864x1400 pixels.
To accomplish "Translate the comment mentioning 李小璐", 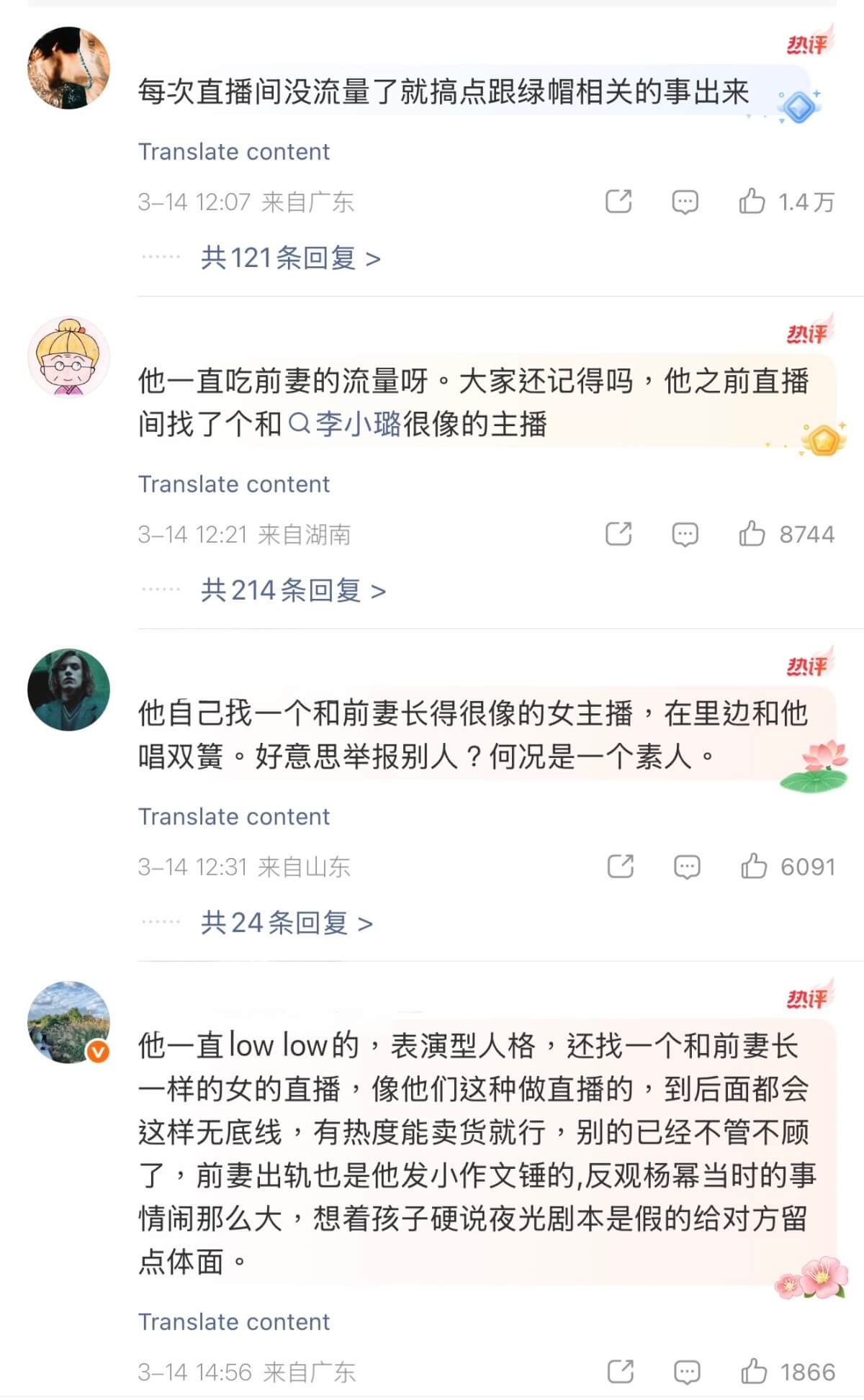I will [234, 484].
